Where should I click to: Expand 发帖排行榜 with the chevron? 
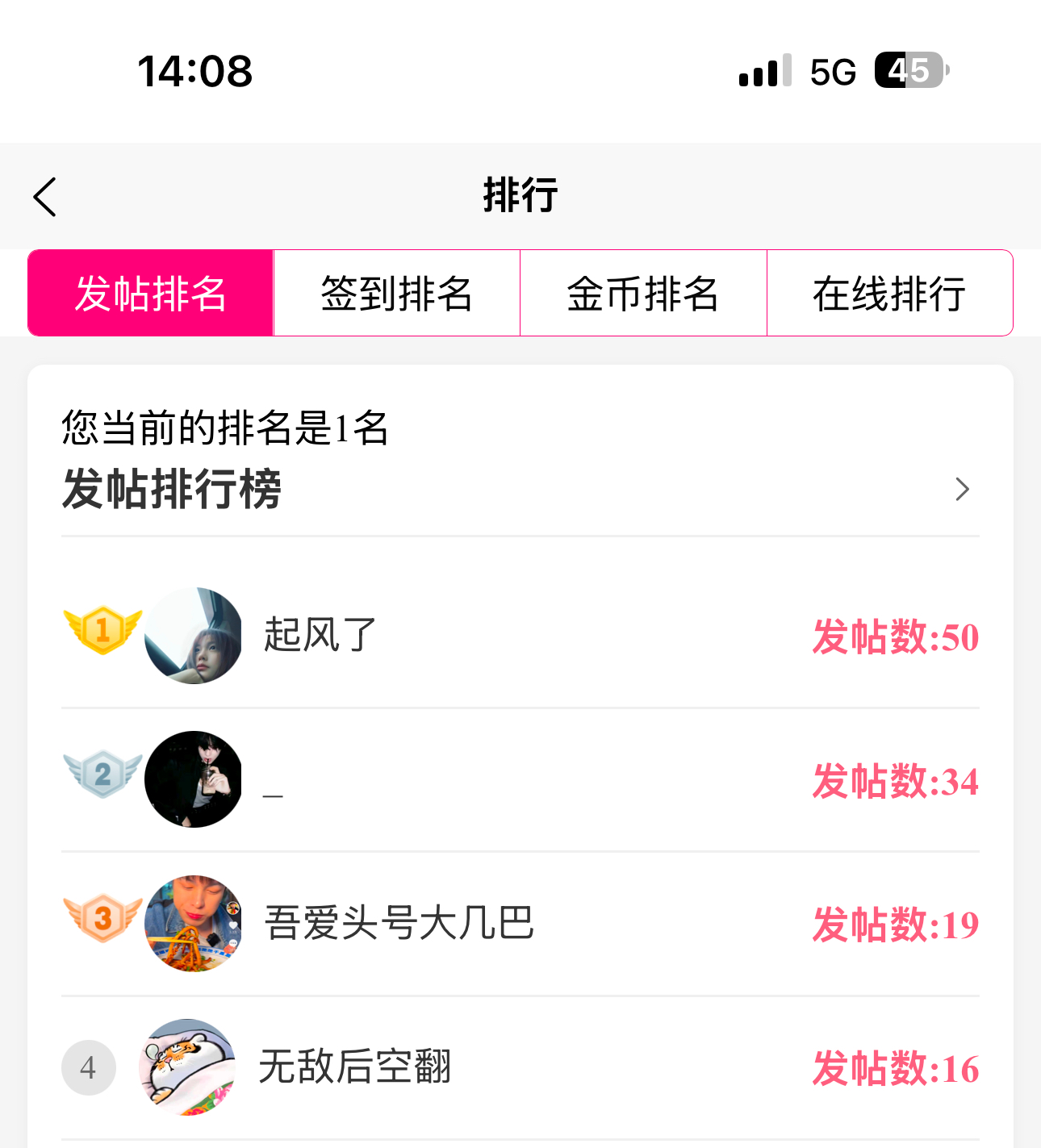(x=962, y=489)
